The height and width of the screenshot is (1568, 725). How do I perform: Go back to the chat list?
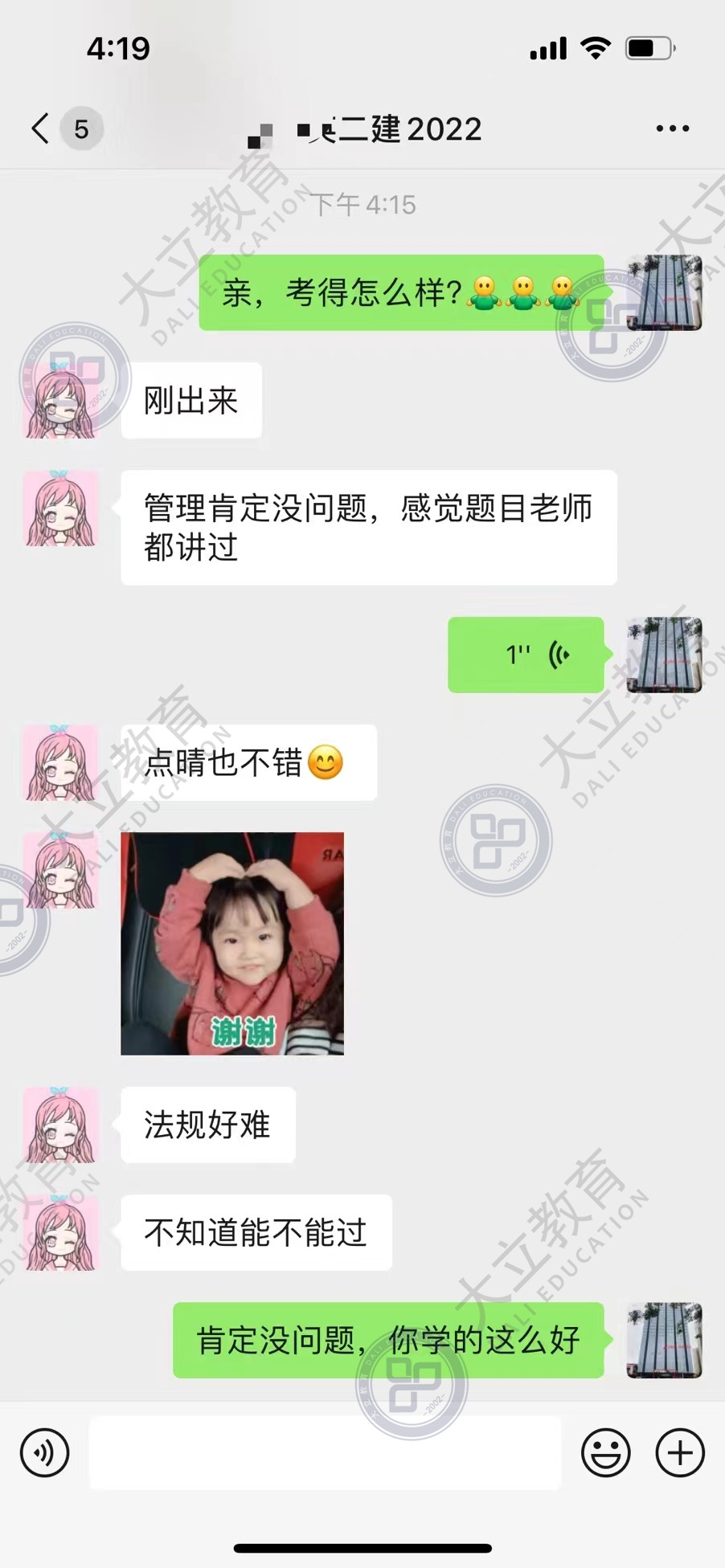tap(42, 129)
